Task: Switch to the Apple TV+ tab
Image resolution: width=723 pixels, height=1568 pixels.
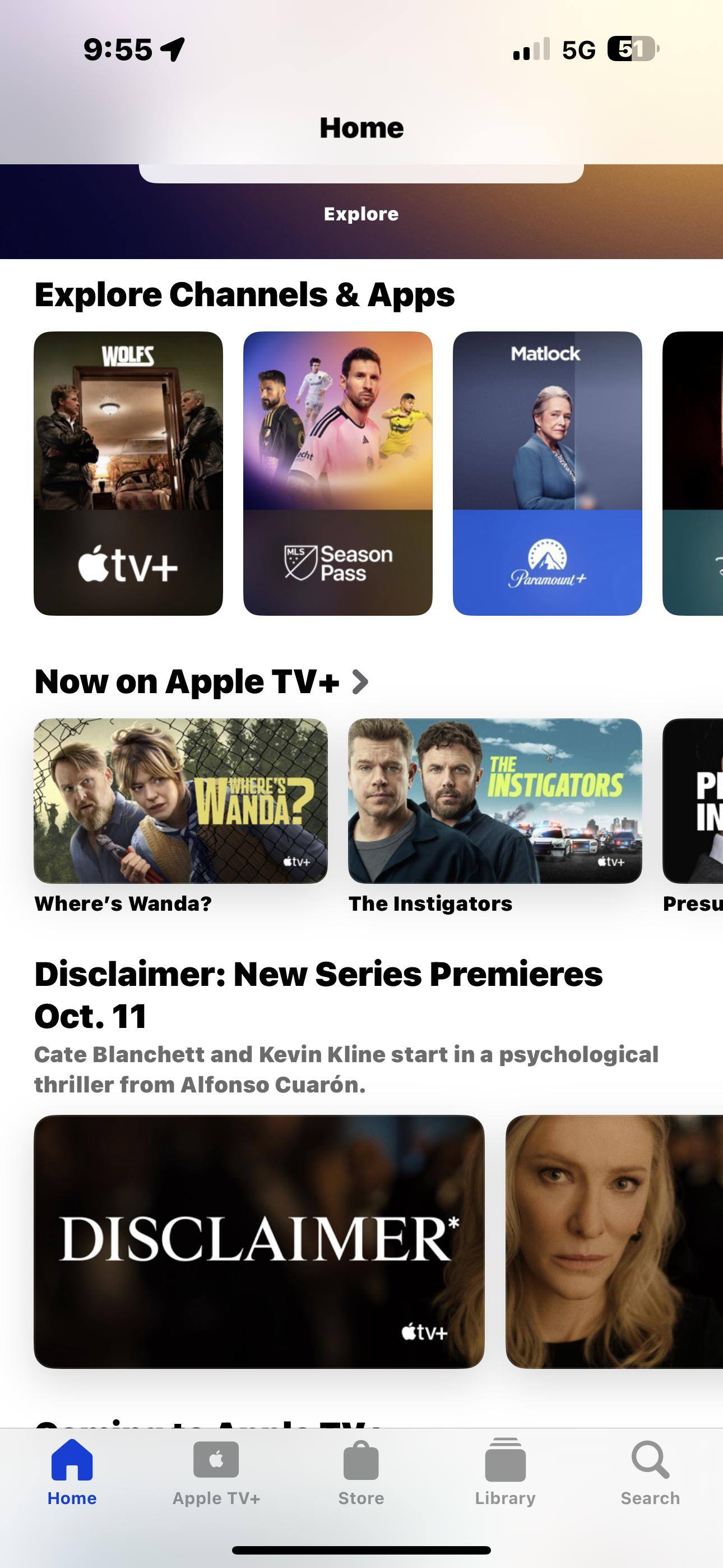Action: click(216, 1473)
